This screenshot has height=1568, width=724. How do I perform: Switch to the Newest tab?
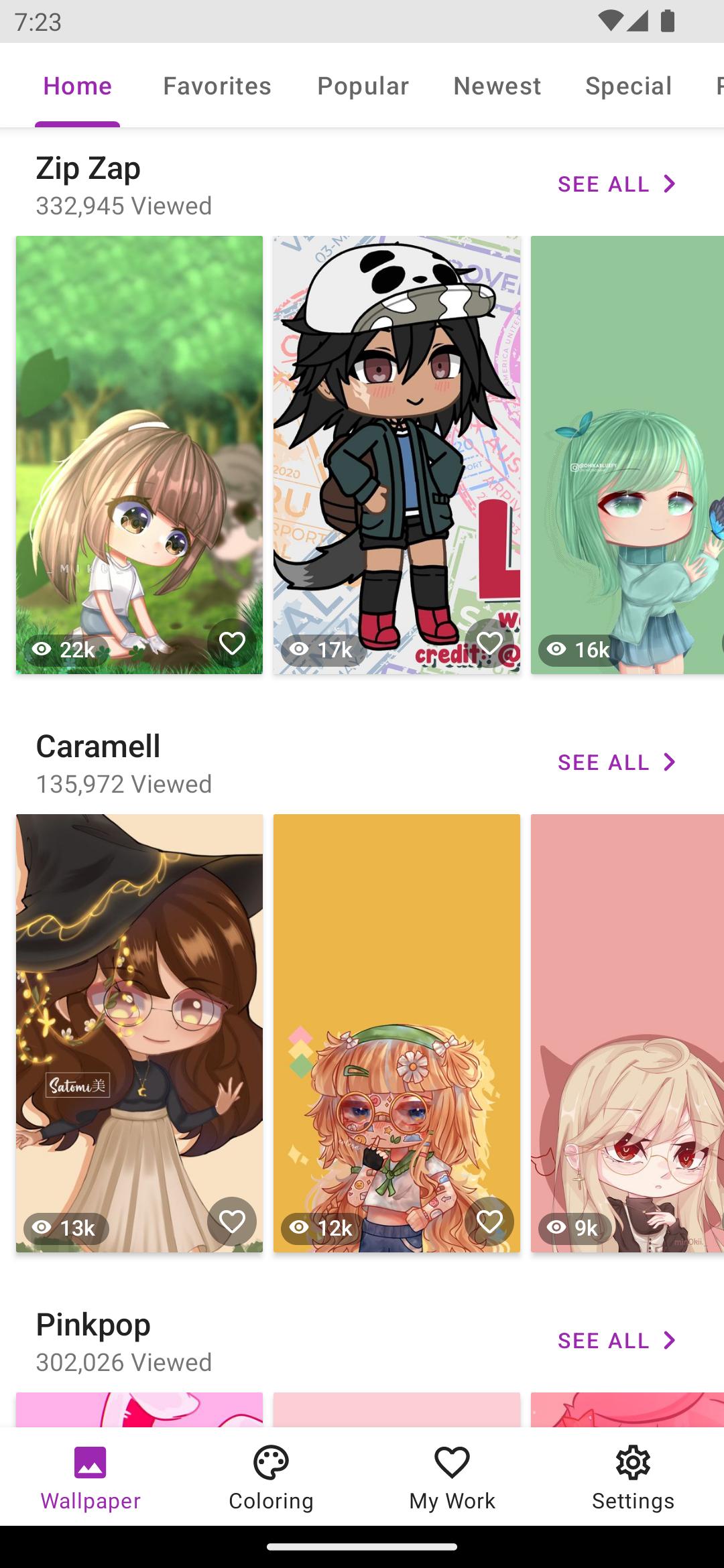click(x=497, y=86)
